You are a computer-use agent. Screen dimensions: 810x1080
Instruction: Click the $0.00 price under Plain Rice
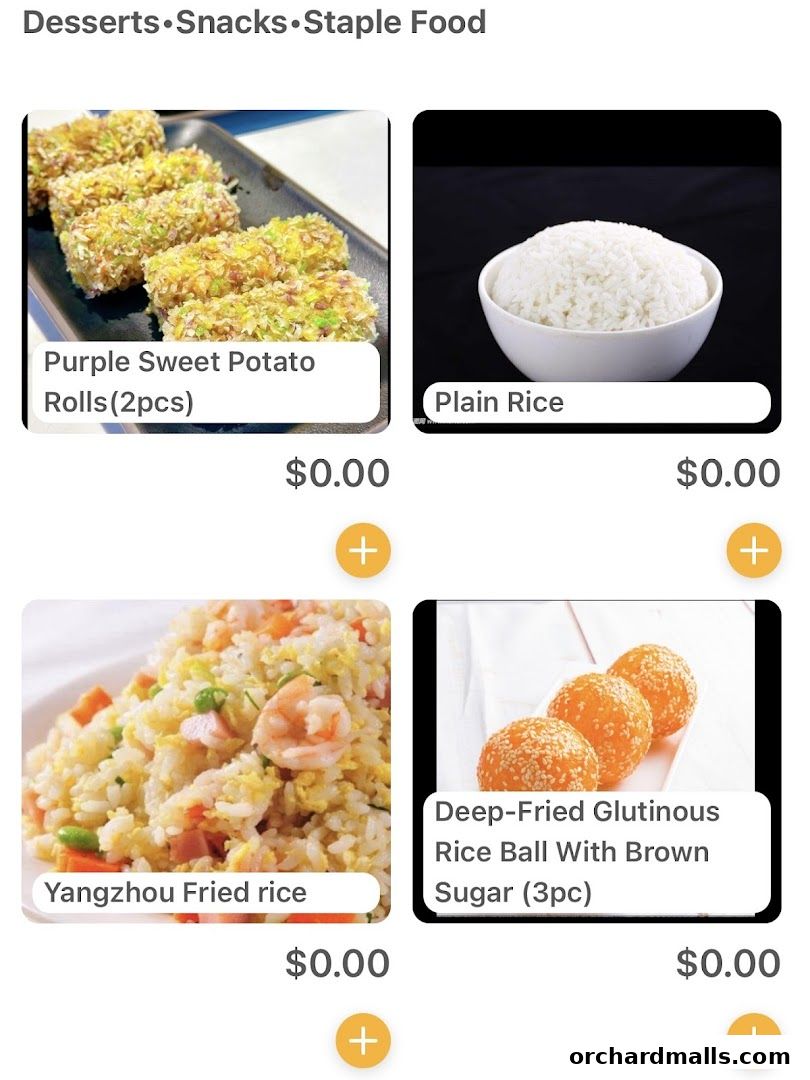[x=727, y=472]
